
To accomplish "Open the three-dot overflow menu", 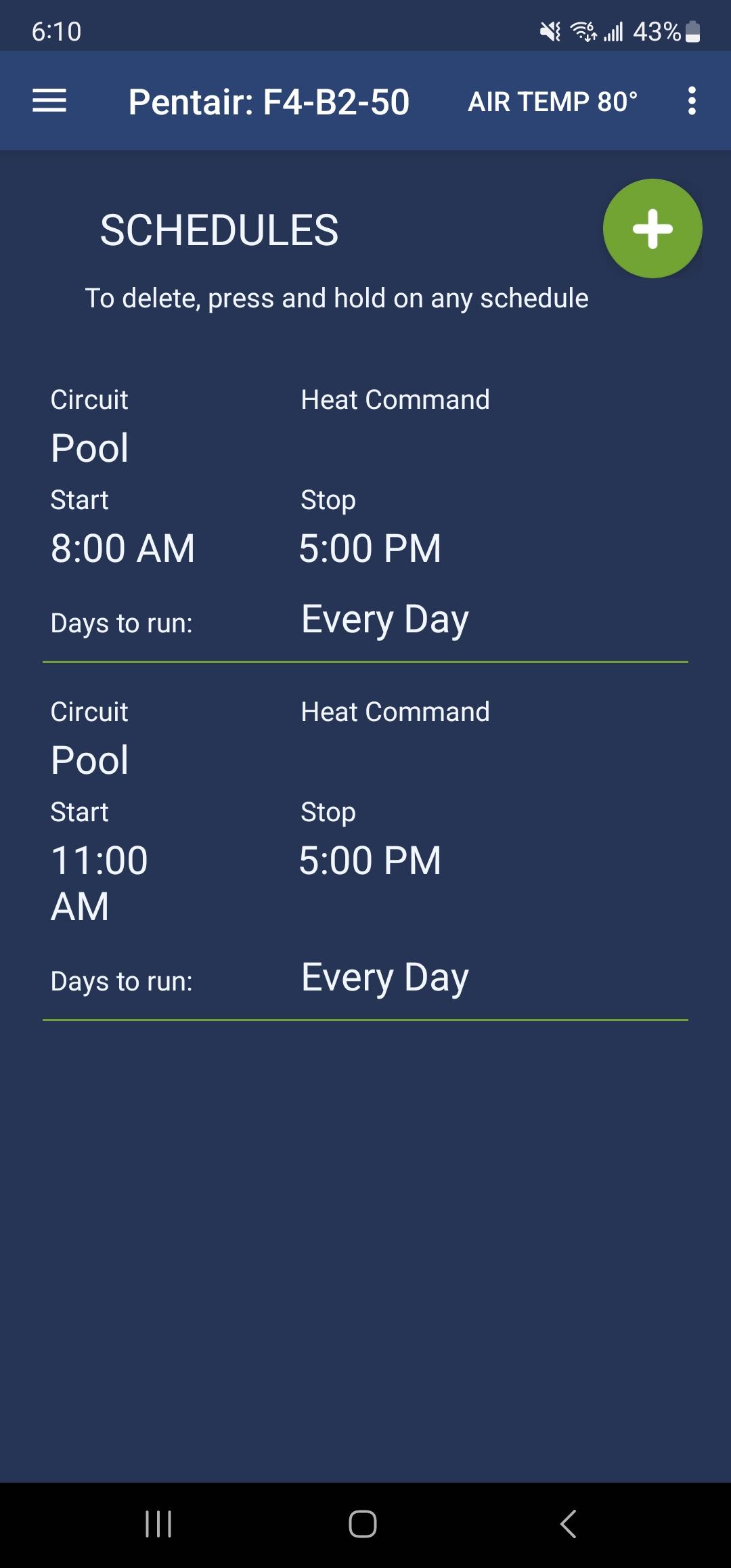I will point(692,101).
